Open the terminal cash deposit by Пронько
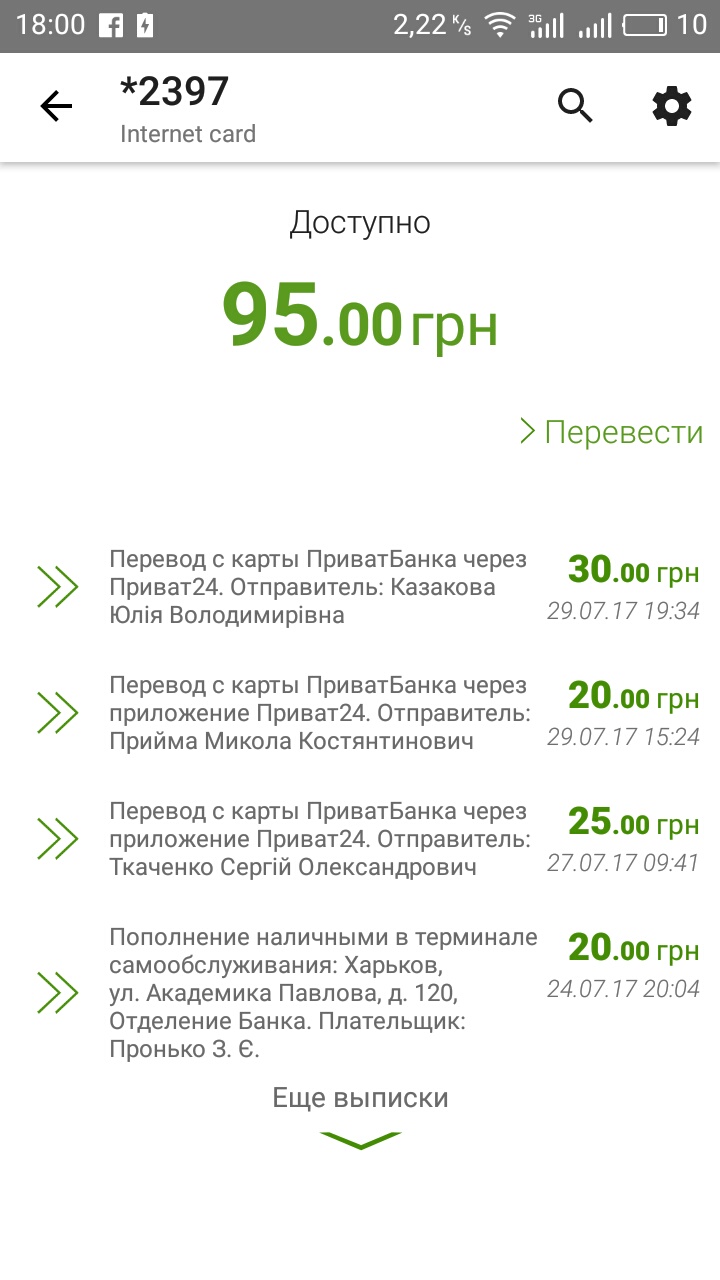 pos(360,993)
